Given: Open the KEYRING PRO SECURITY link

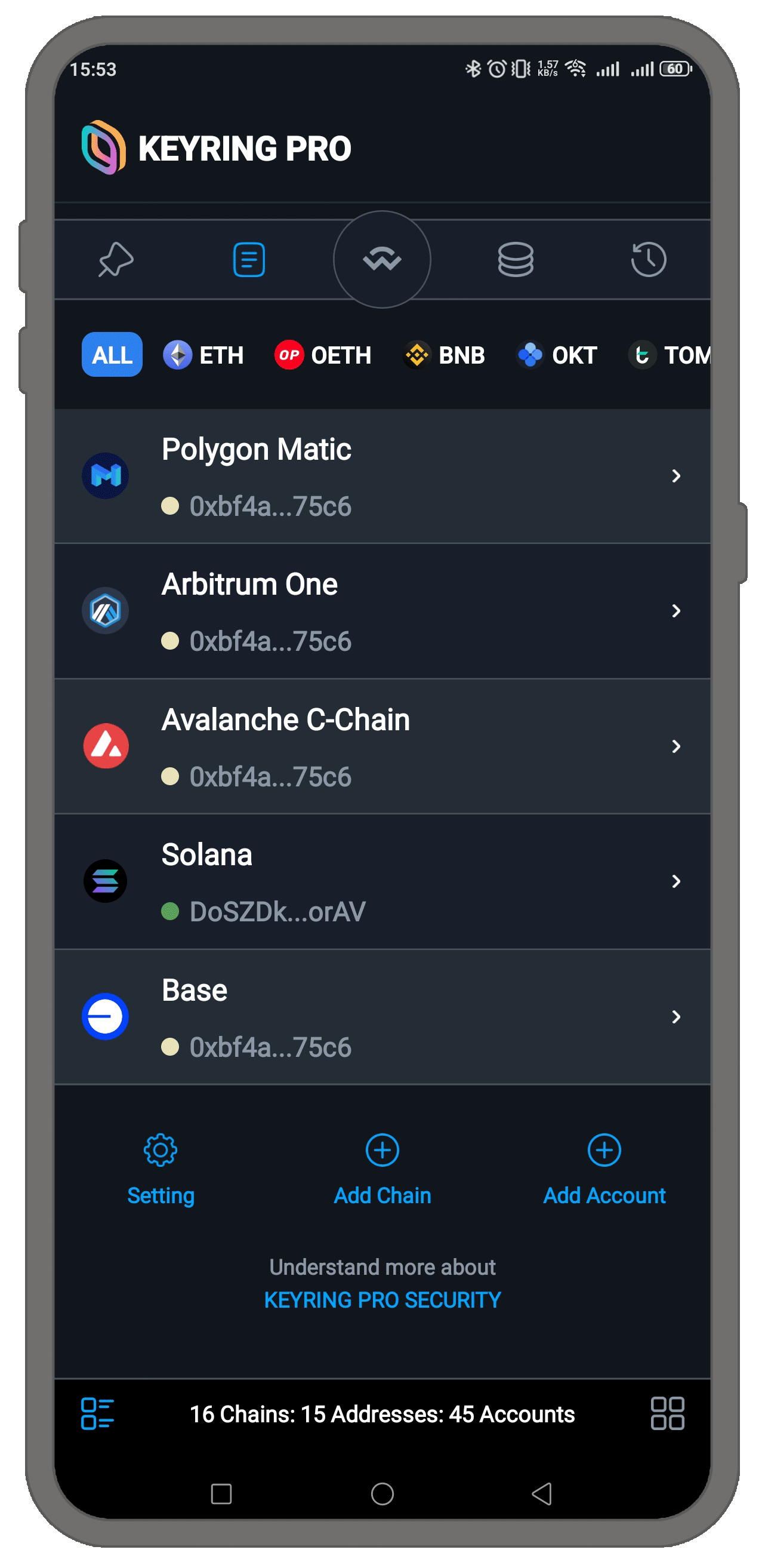Looking at the screenshot, I should pyautogui.click(x=382, y=1299).
